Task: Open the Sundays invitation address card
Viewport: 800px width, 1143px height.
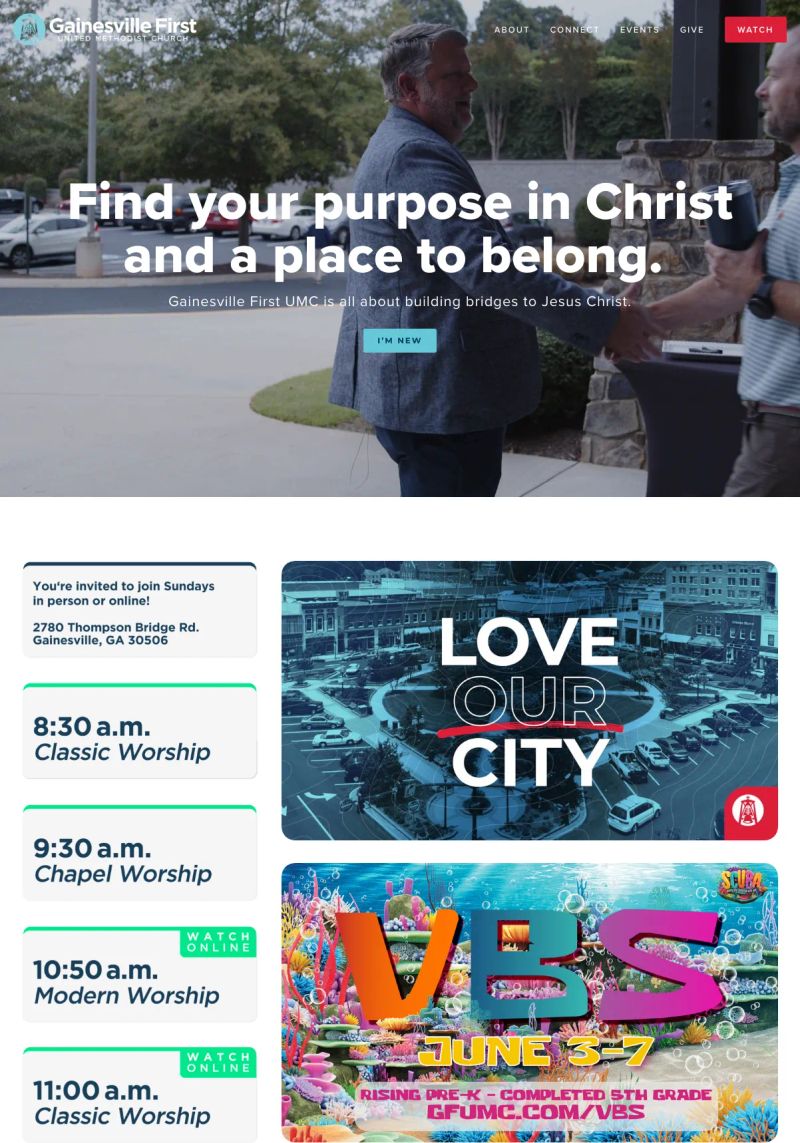Action: pos(139,611)
